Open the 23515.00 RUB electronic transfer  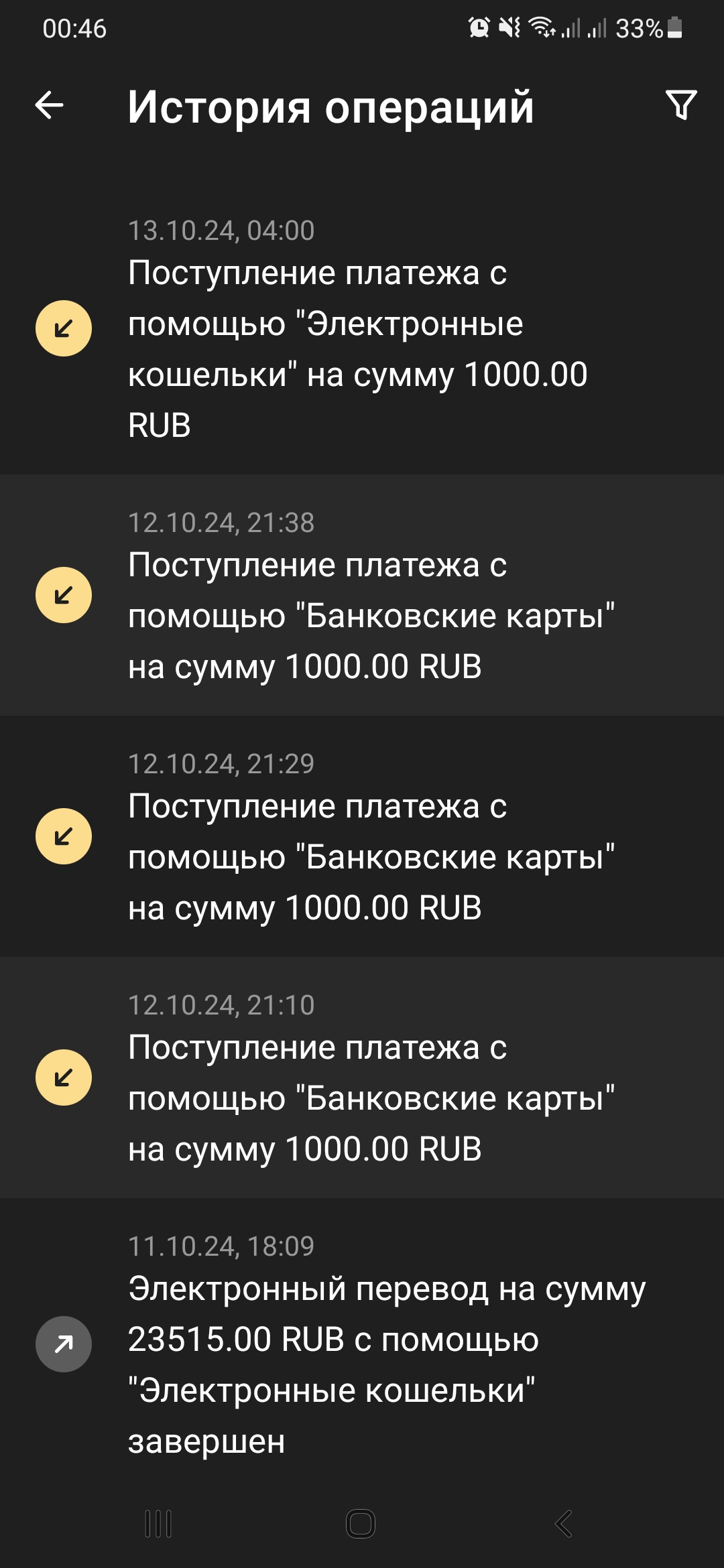[362, 1344]
